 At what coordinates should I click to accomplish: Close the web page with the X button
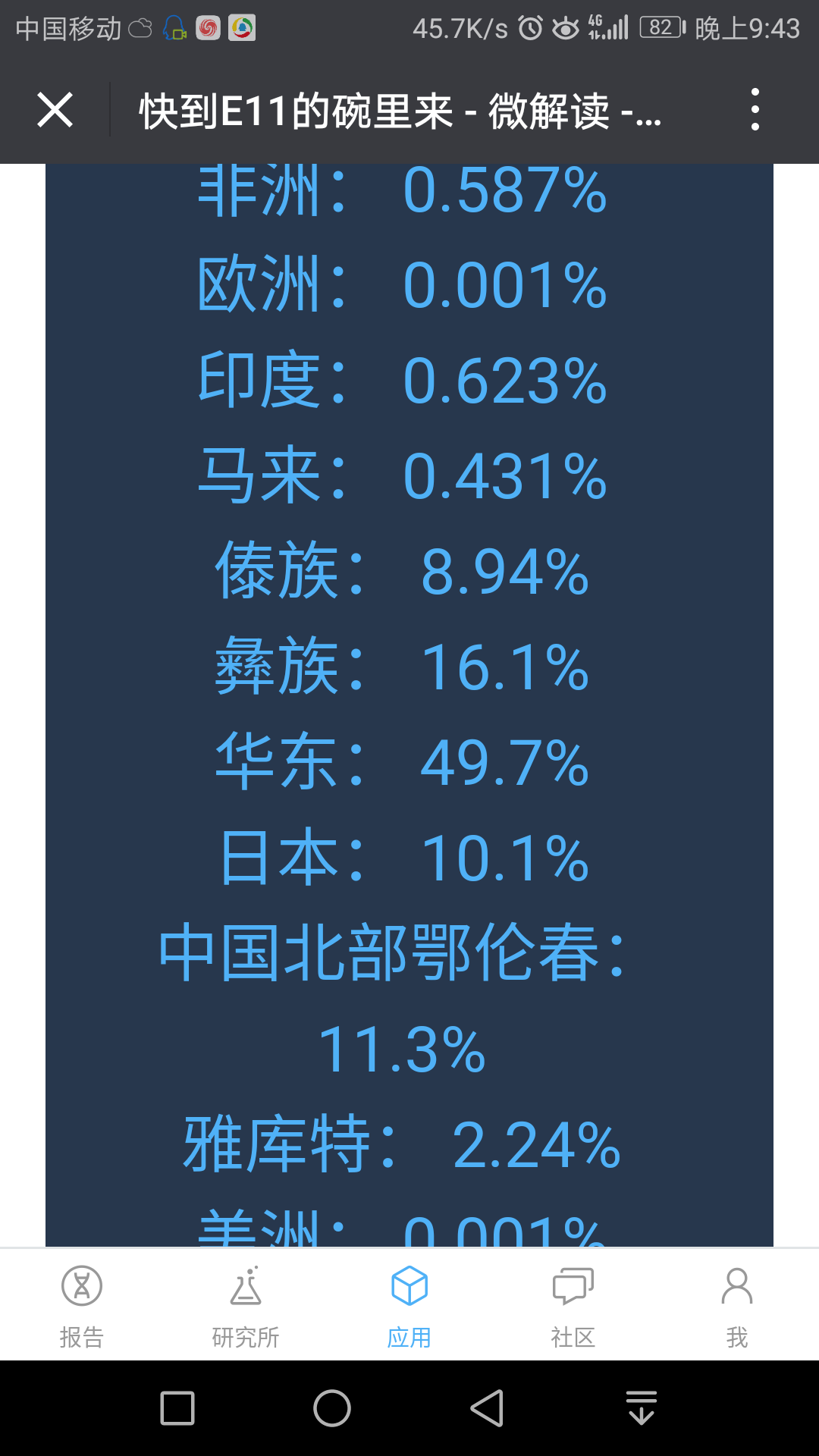click(55, 110)
